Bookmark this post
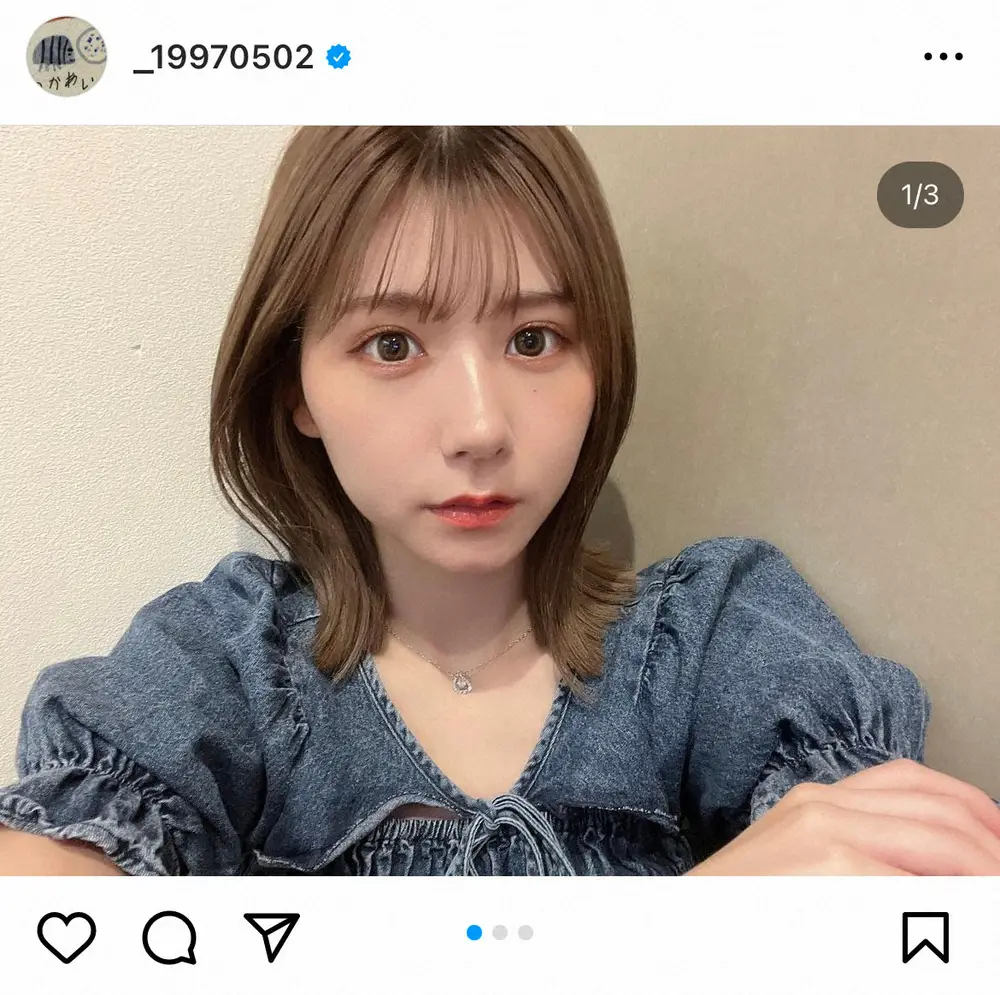The height and width of the screenshot is (995, 1000). pos(925,937)
